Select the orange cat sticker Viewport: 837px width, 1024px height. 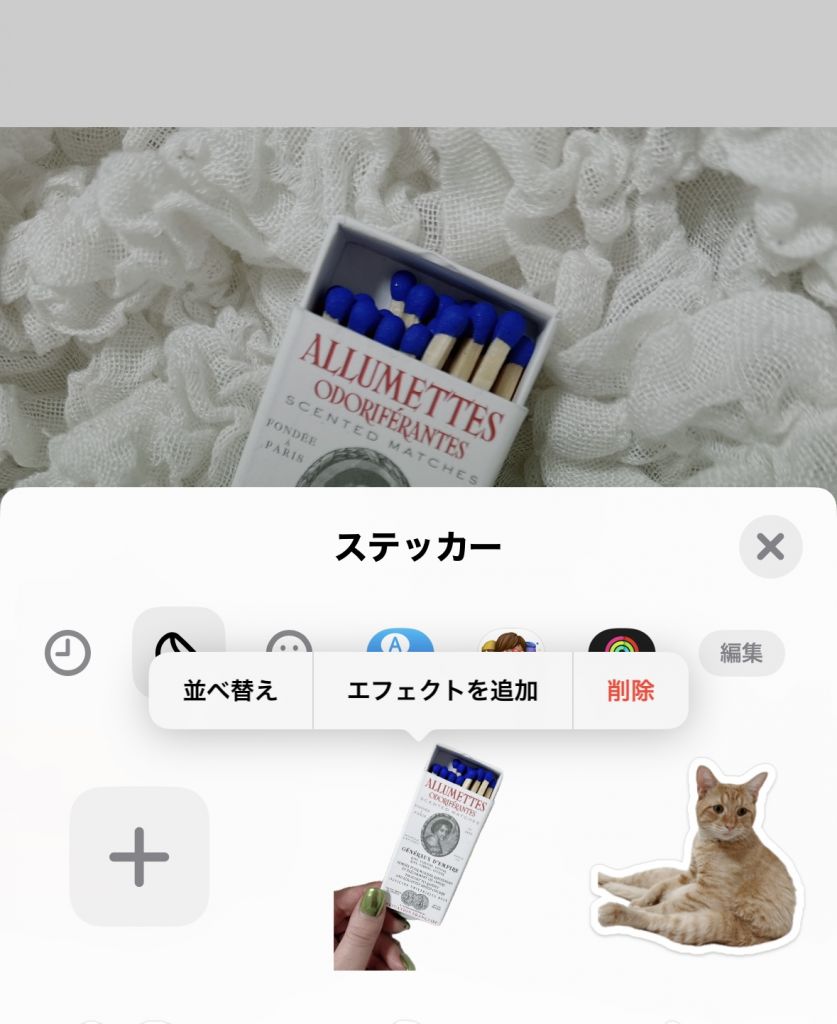(x=700, y=860)
